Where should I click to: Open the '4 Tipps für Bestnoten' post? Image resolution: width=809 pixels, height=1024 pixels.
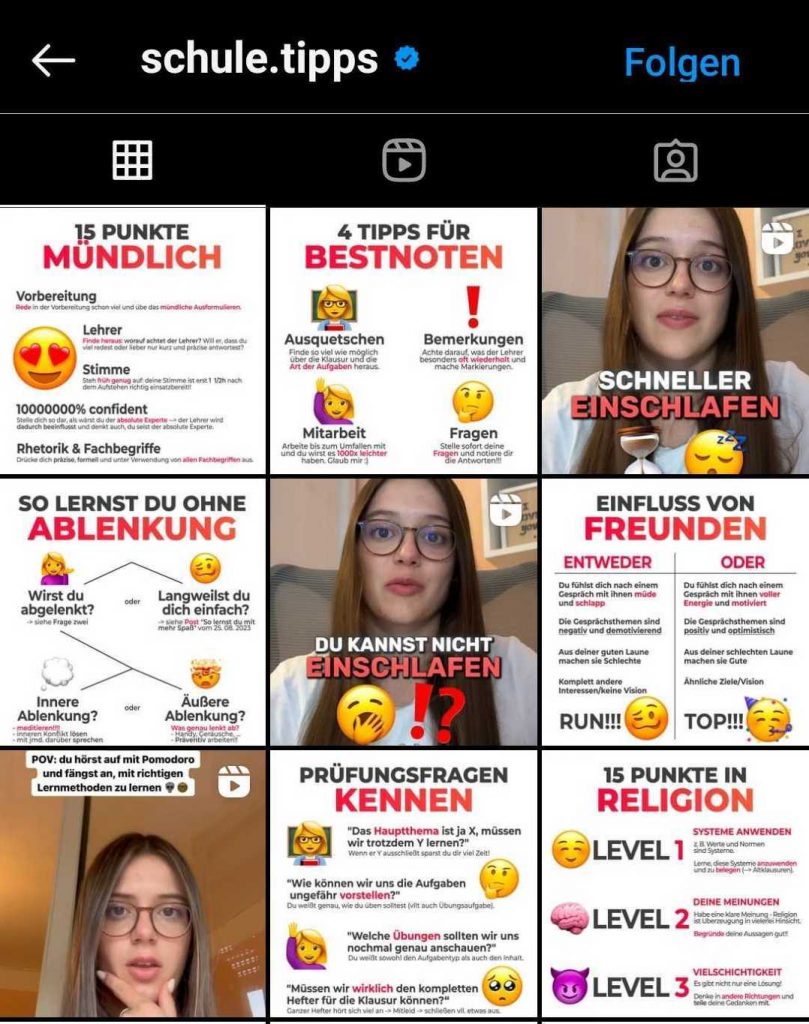point(404,341)
